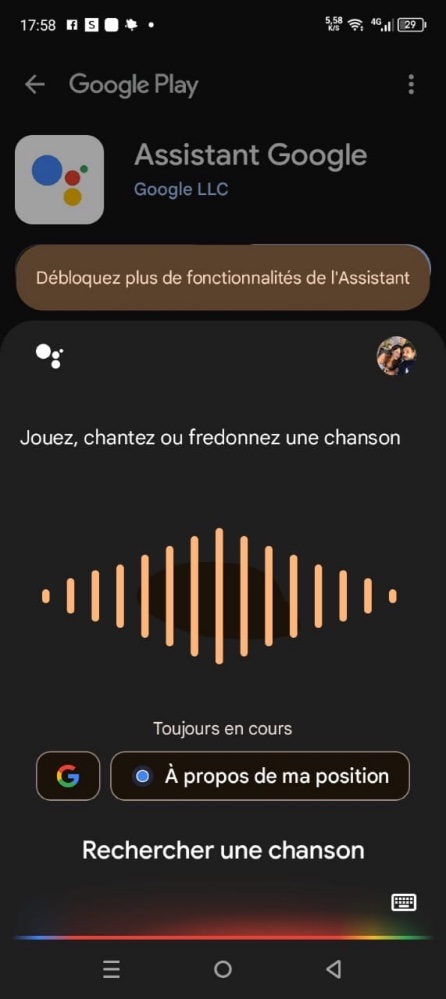Open the overflow menu in Google Play

click(411, 85)
